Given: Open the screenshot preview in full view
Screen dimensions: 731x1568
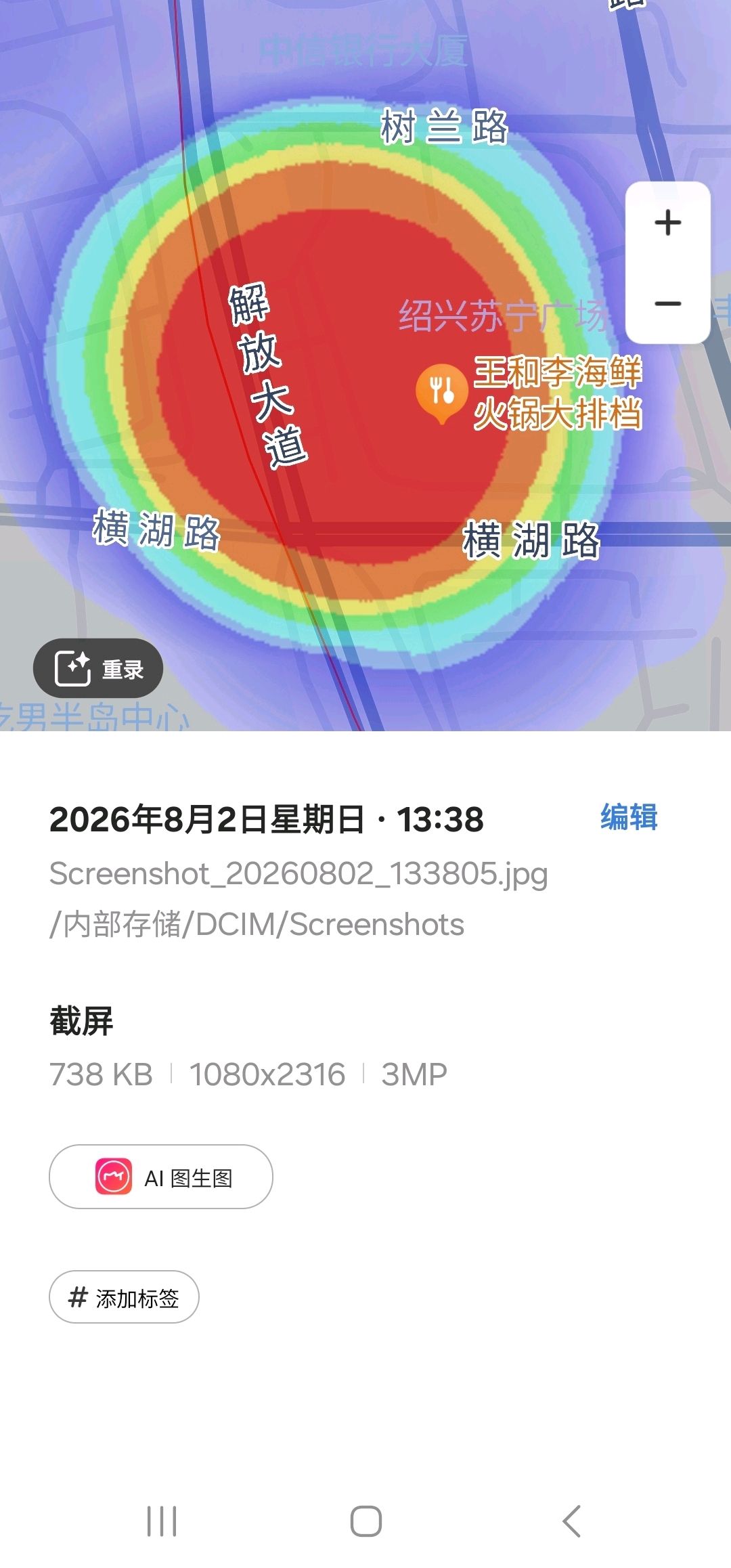Looking at the screenshot, I should click(x=365, y=366).
